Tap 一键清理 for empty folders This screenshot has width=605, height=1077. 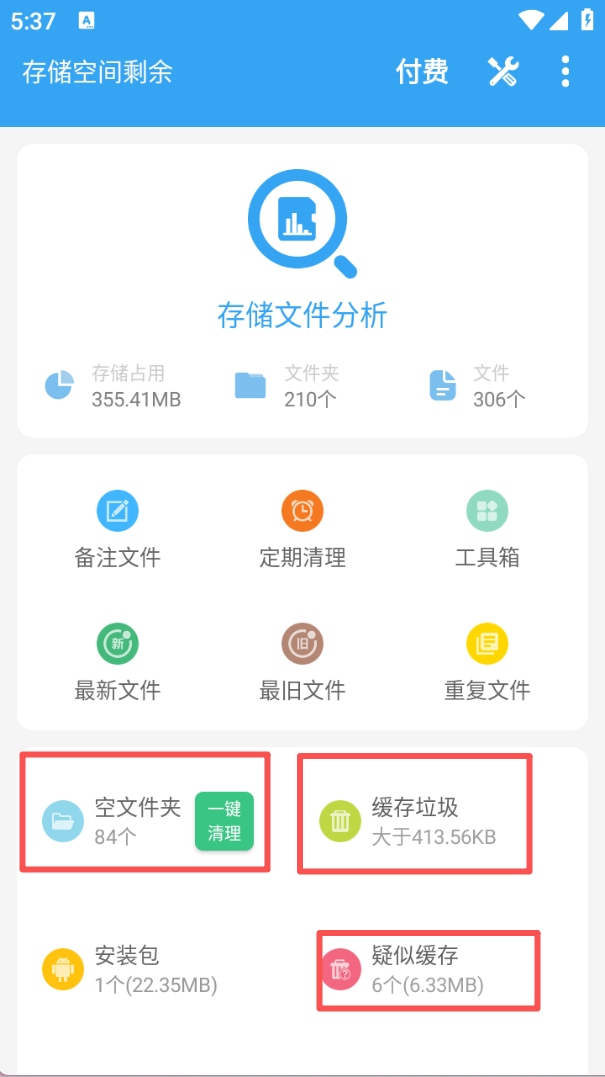(224, 821)
